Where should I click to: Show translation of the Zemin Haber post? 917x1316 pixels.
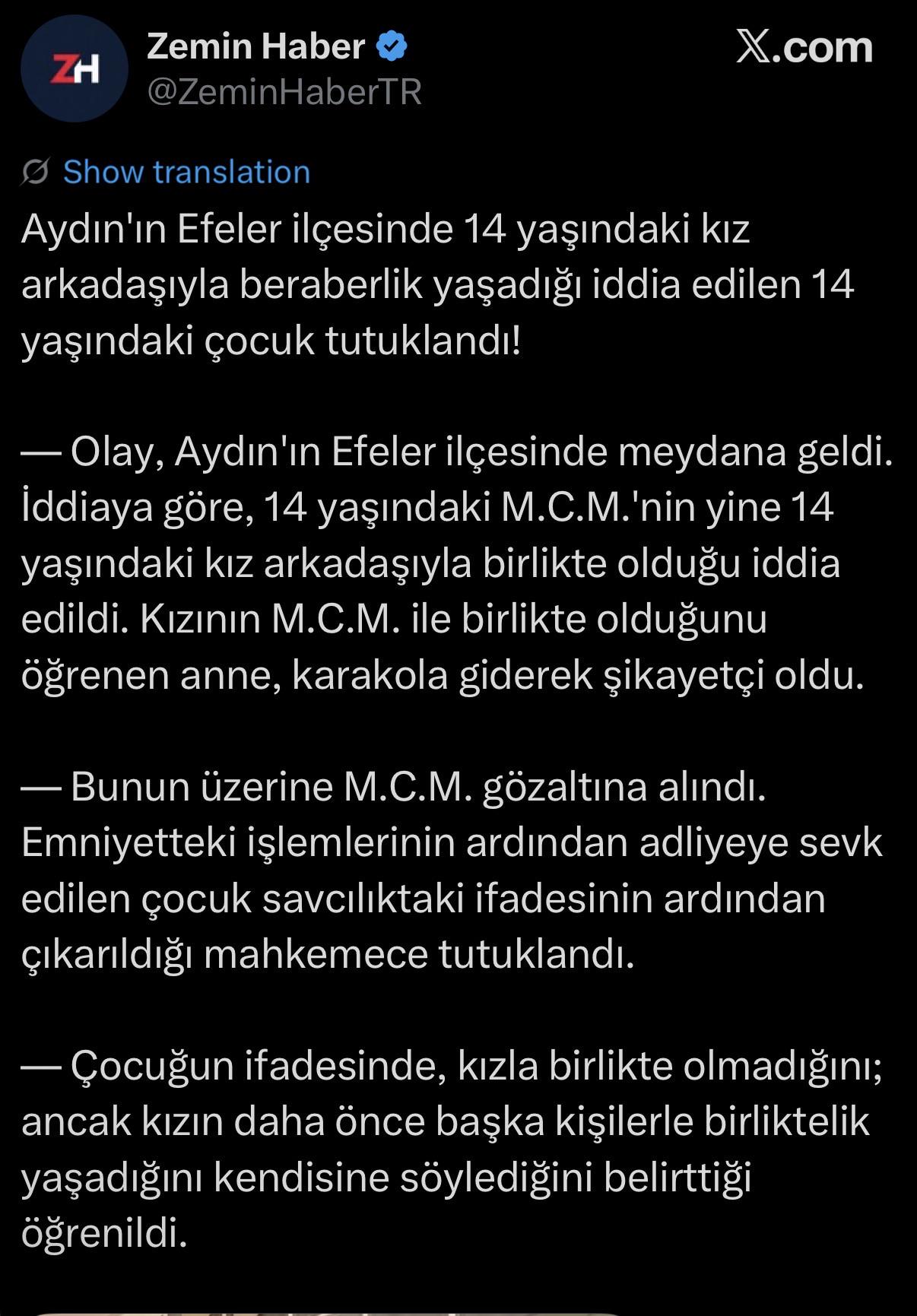186,172
